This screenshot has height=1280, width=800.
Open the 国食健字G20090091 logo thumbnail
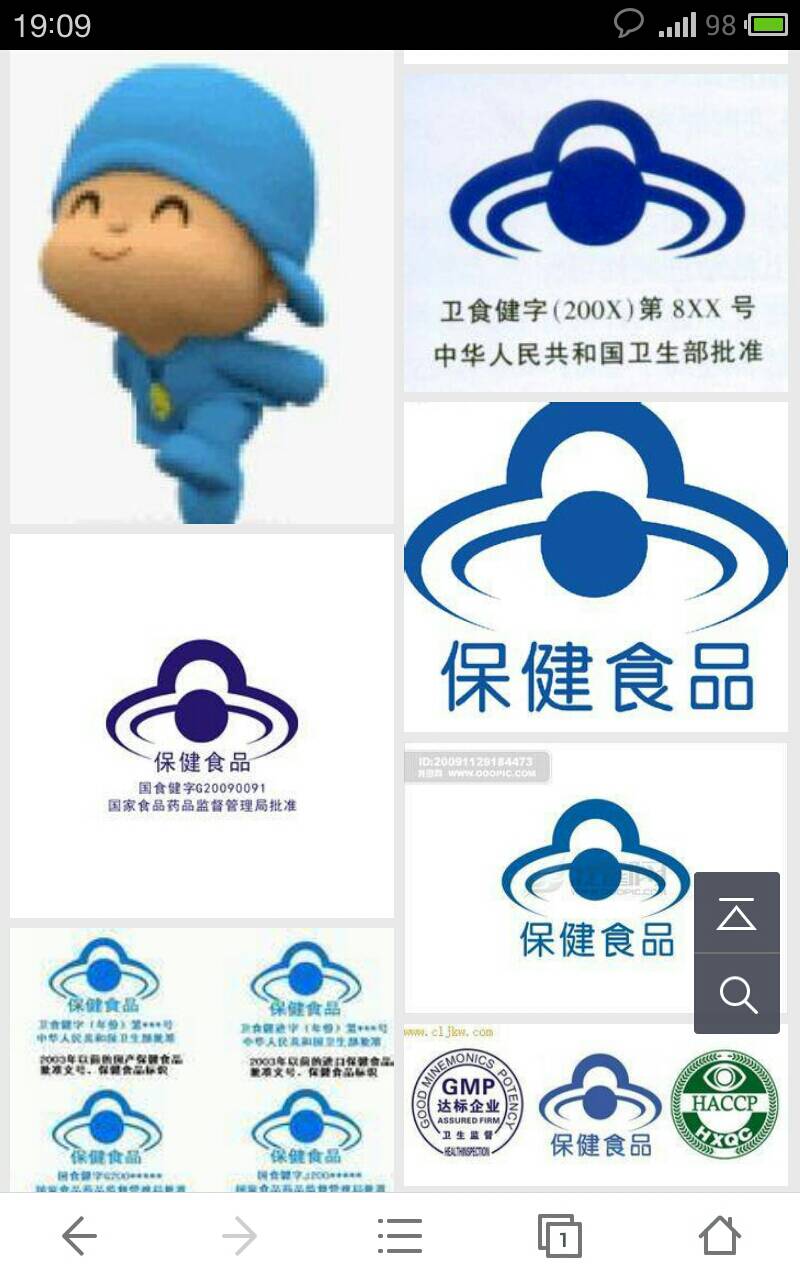[x=200, y=720]
